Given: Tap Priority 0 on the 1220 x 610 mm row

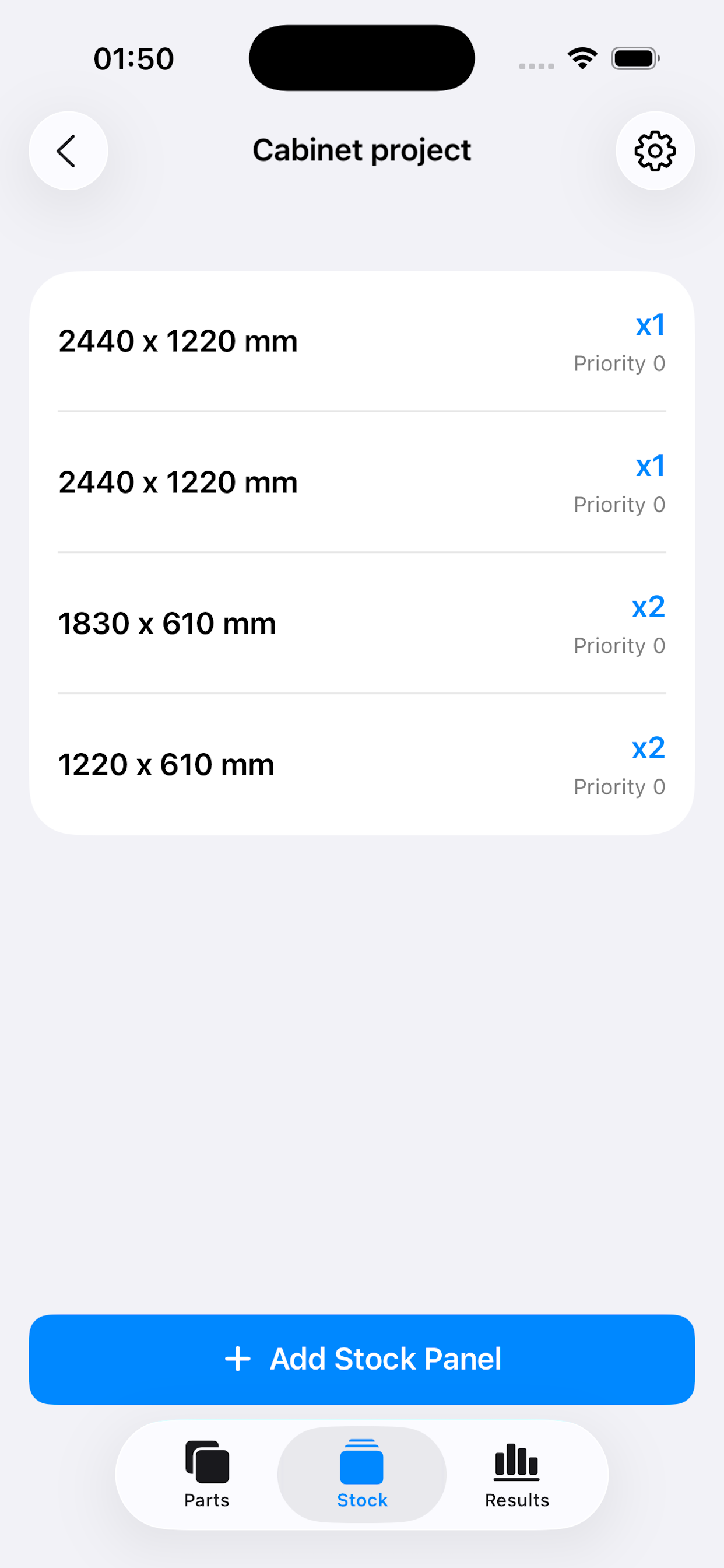Looking at the screenshot, I should click(619, 786).
